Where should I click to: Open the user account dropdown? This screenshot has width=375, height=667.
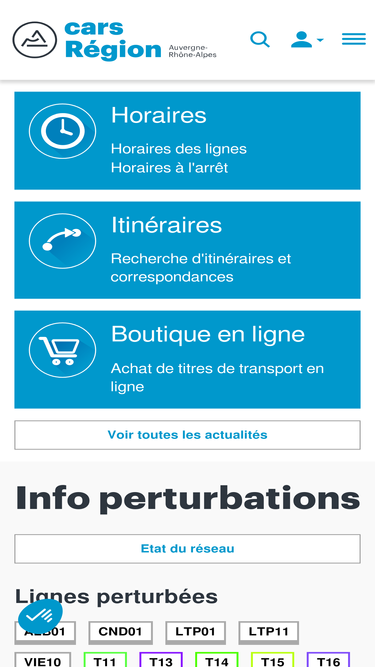pos(307,40)
